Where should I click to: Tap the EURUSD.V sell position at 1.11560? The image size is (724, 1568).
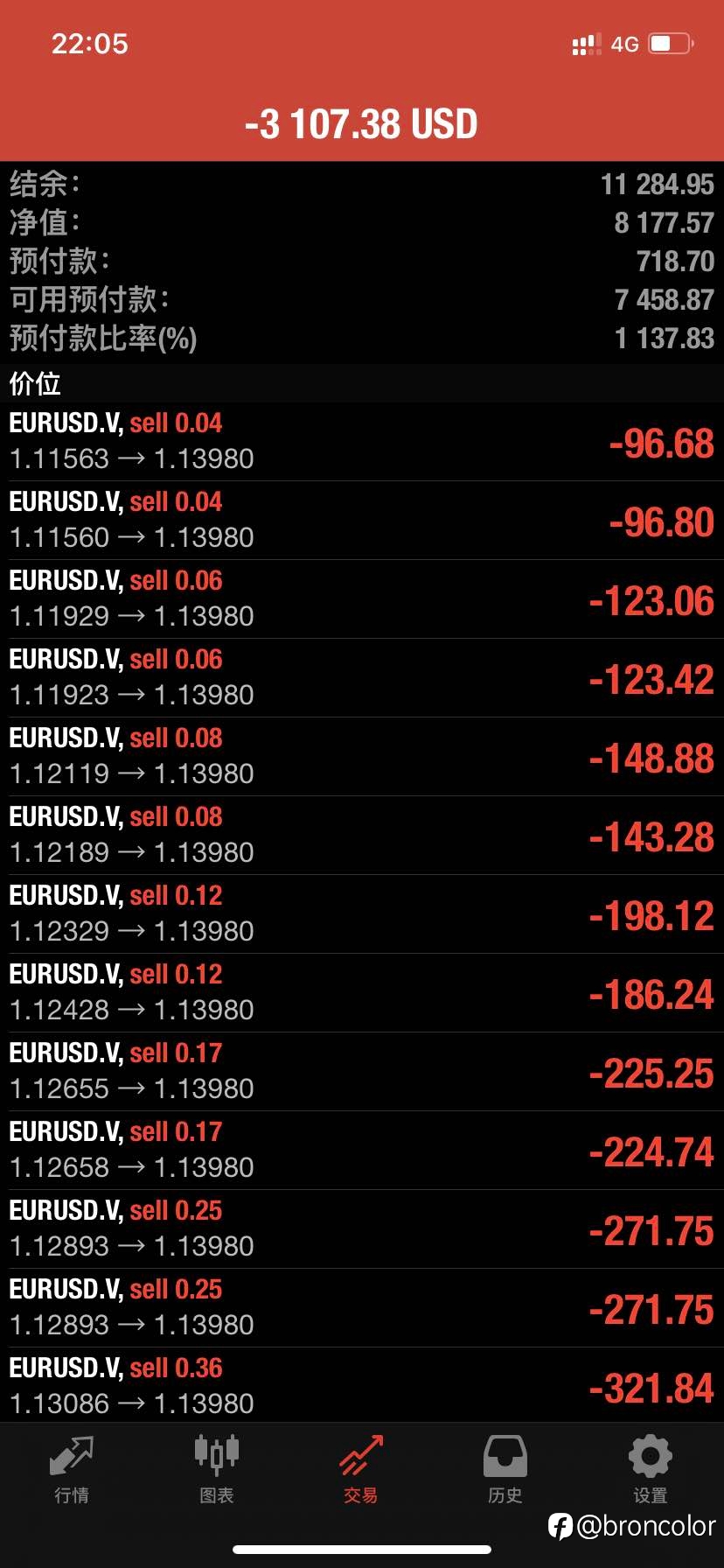362,521
